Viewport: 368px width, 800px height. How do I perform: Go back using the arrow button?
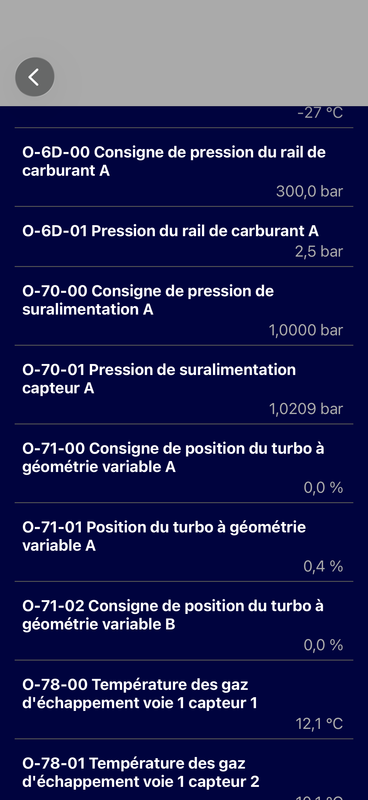pos(35,77)
